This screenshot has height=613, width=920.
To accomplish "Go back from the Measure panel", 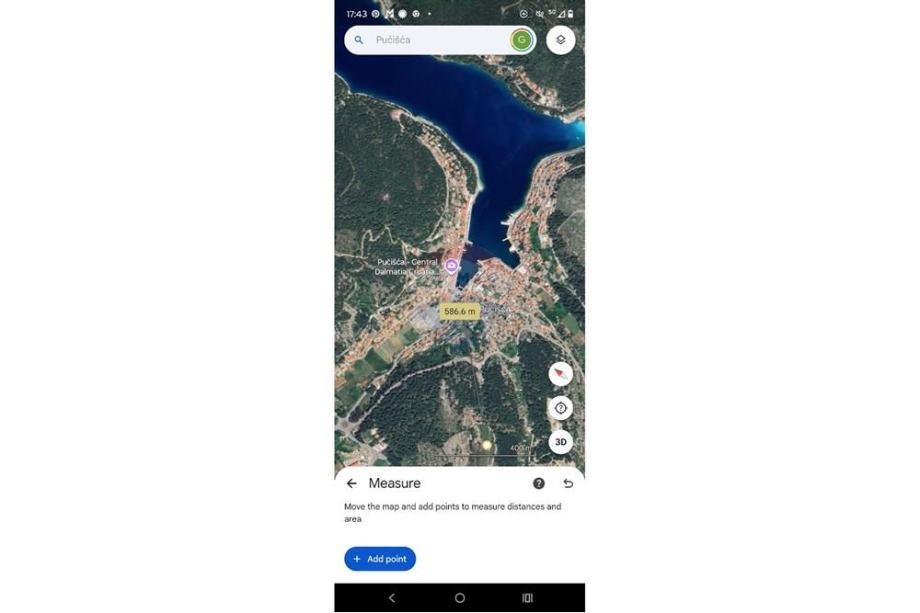I will pyautogui.click(x=352, y=483).
